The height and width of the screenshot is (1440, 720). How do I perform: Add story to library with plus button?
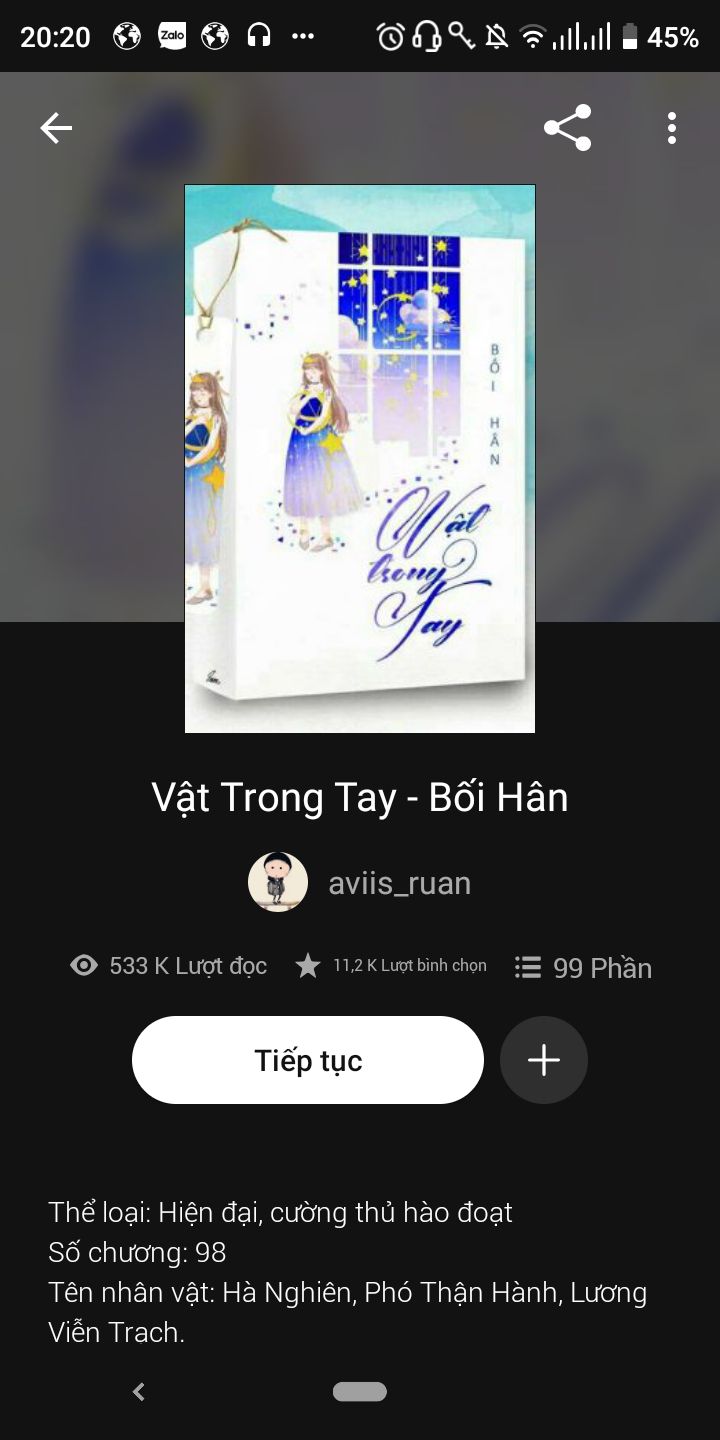544,1060
